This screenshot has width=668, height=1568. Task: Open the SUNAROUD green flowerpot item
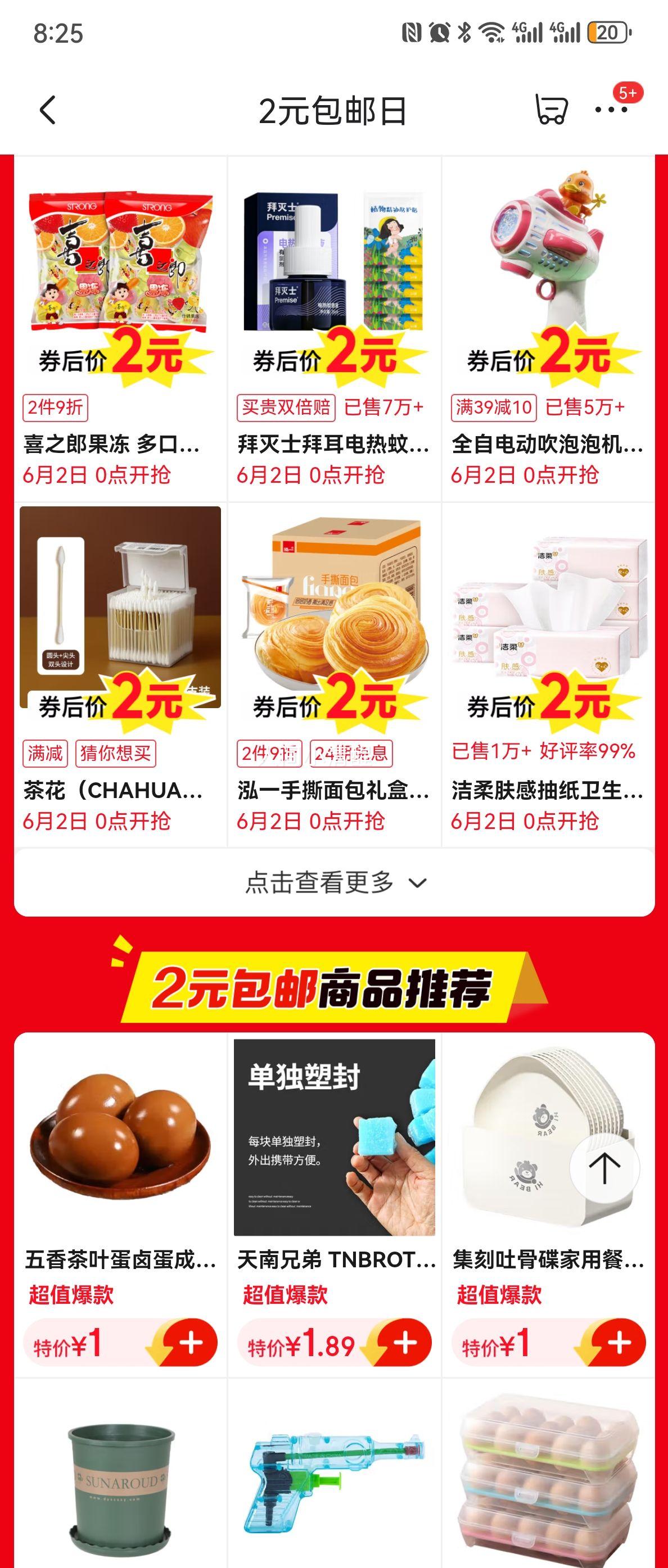[120, 1479]
